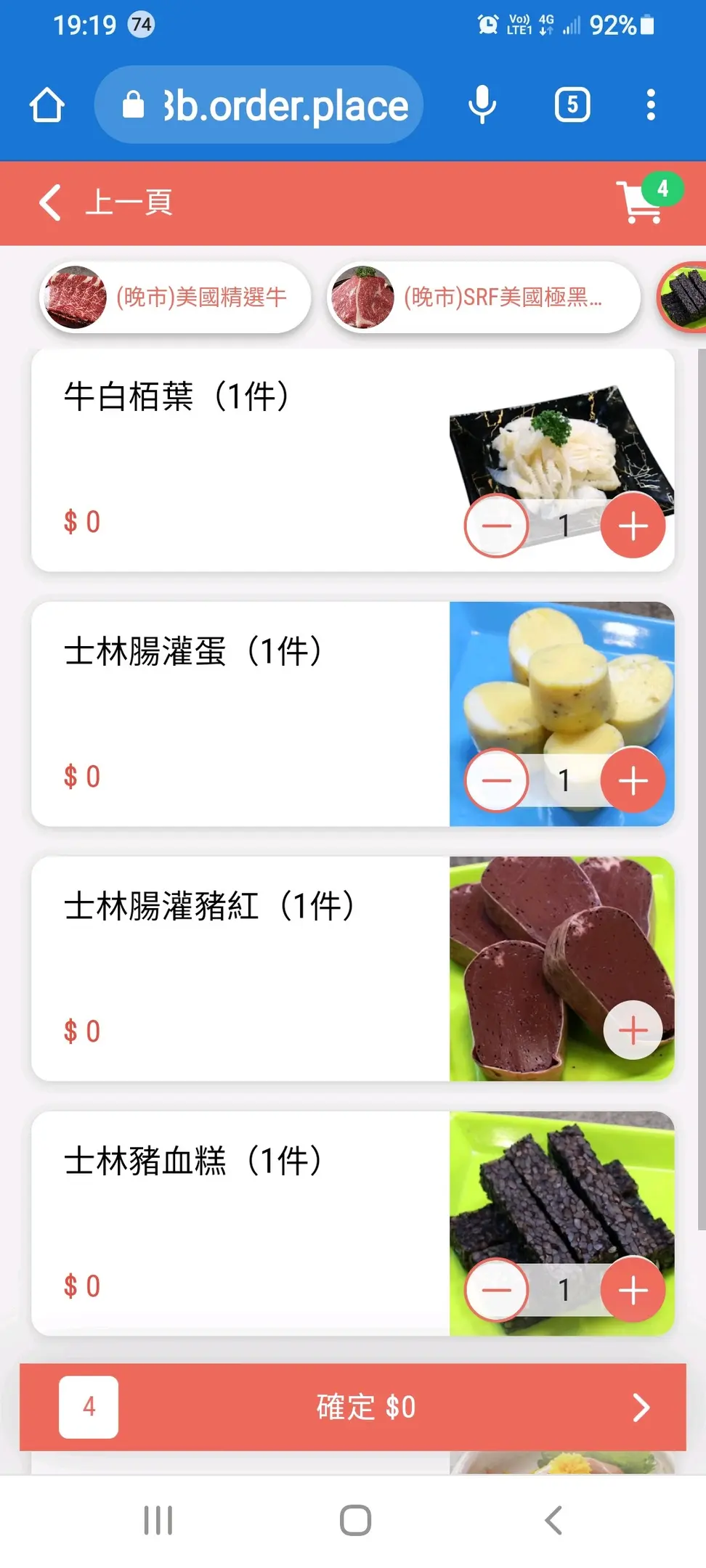Open the browser home page

pos(47,105)
